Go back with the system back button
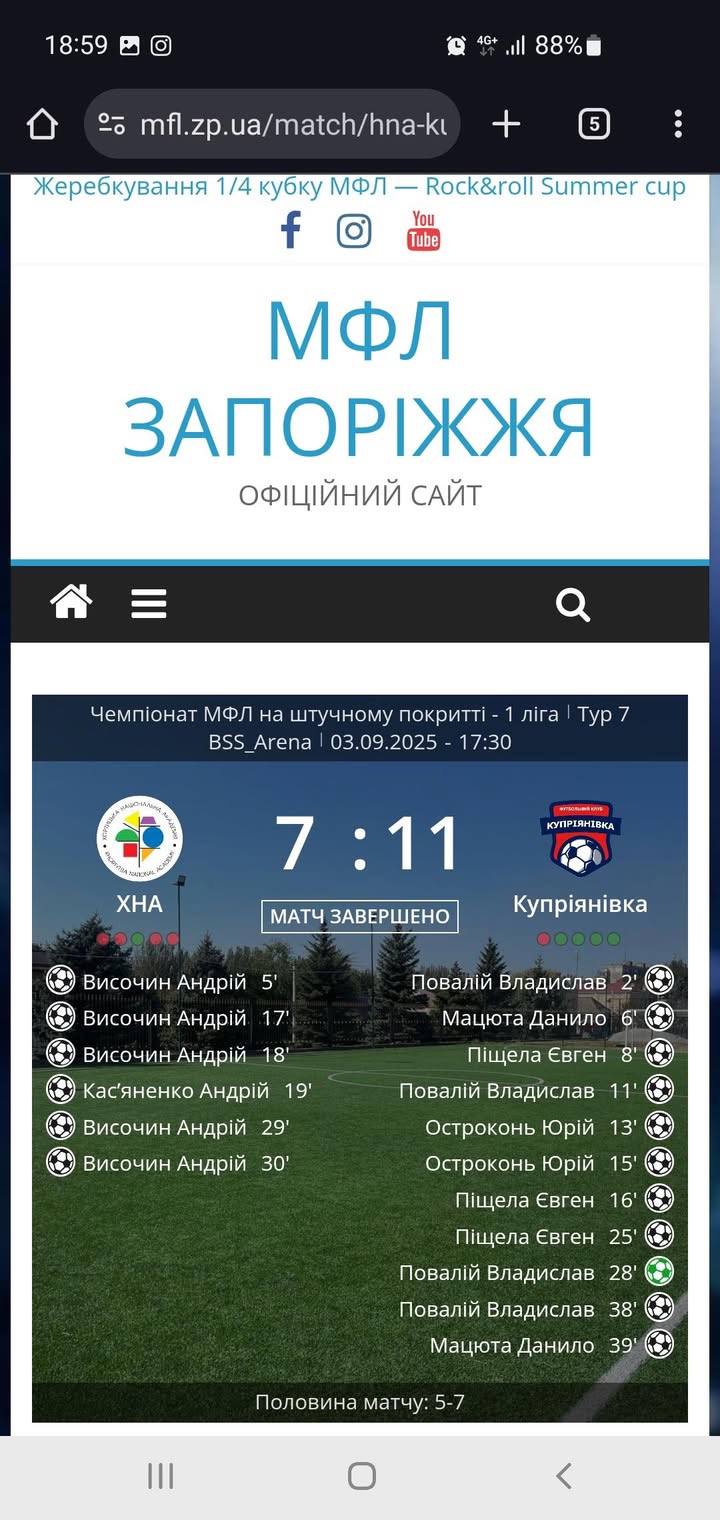Screen dimensions: 720x1520 click(x=564, y=1476)
